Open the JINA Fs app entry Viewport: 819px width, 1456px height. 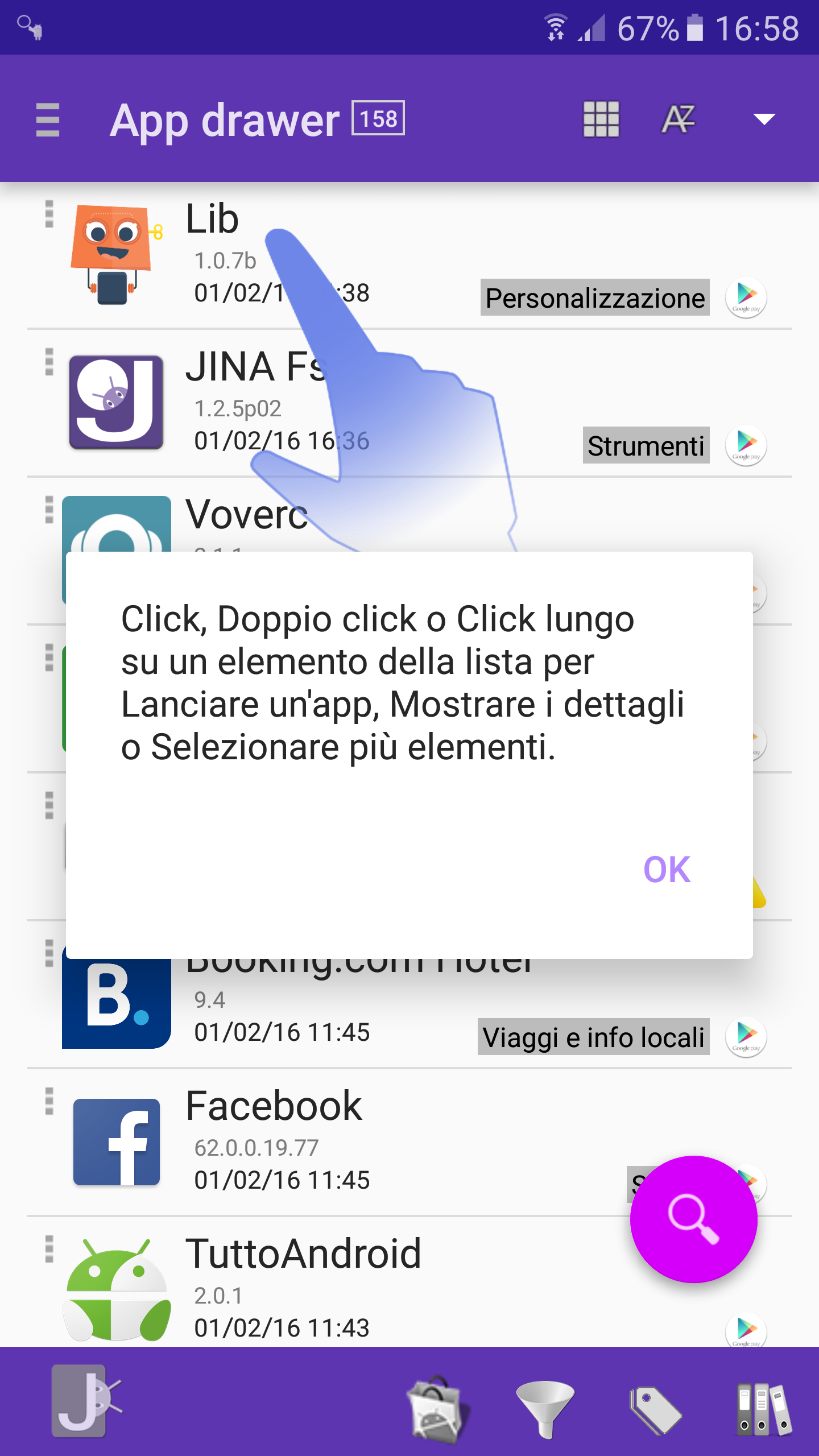[x=409, y=403]
